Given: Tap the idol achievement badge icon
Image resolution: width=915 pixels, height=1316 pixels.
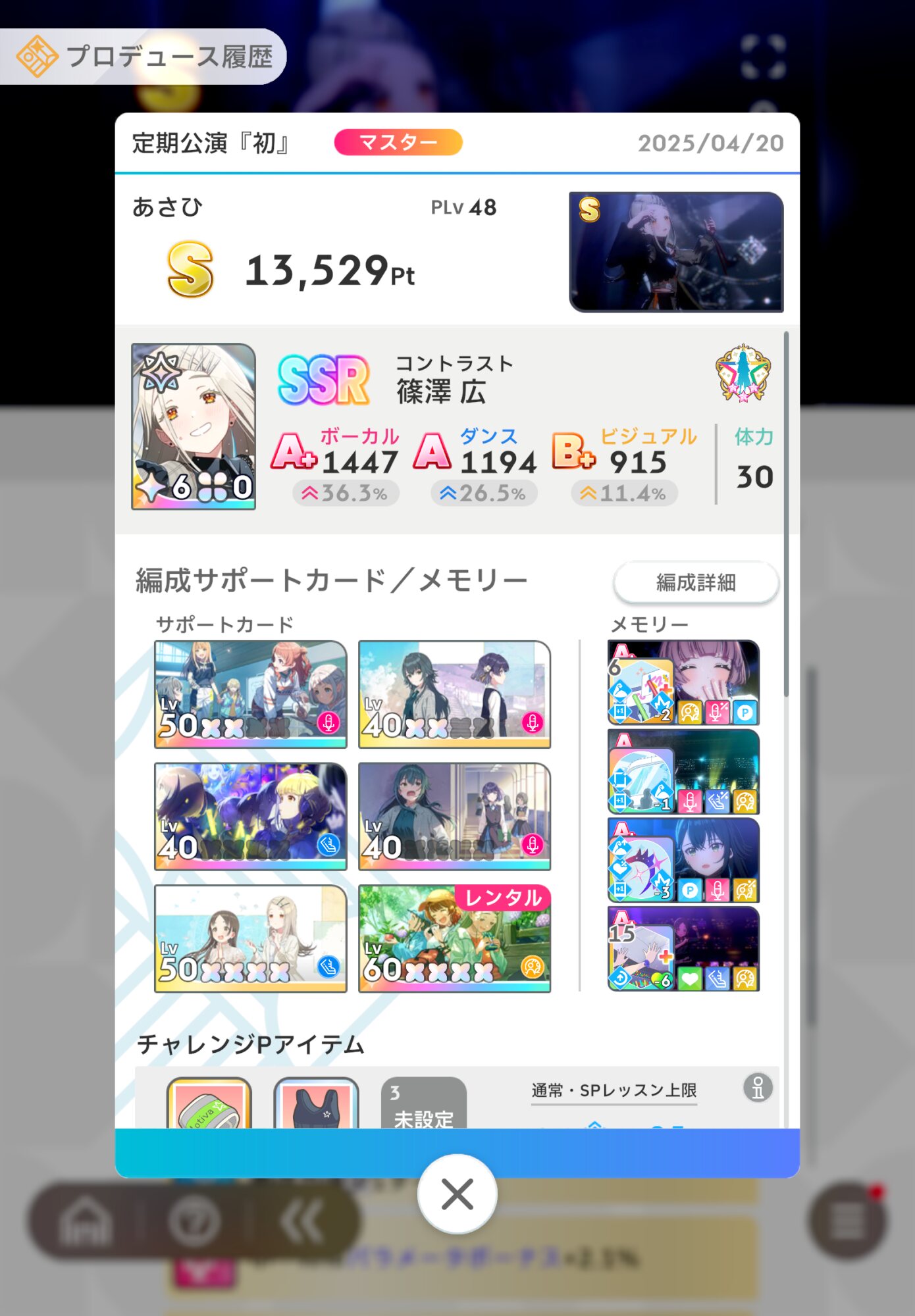Looking at the screenshot, I should tap(743, 373).
